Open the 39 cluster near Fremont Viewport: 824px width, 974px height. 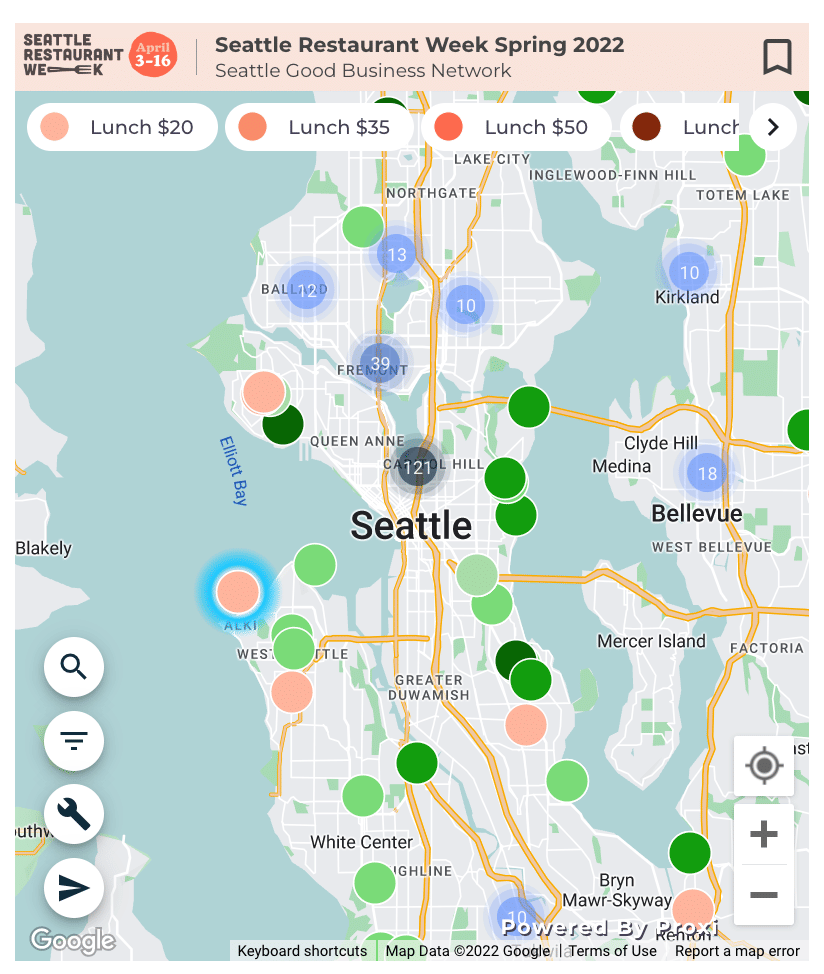tap(379, 363)
